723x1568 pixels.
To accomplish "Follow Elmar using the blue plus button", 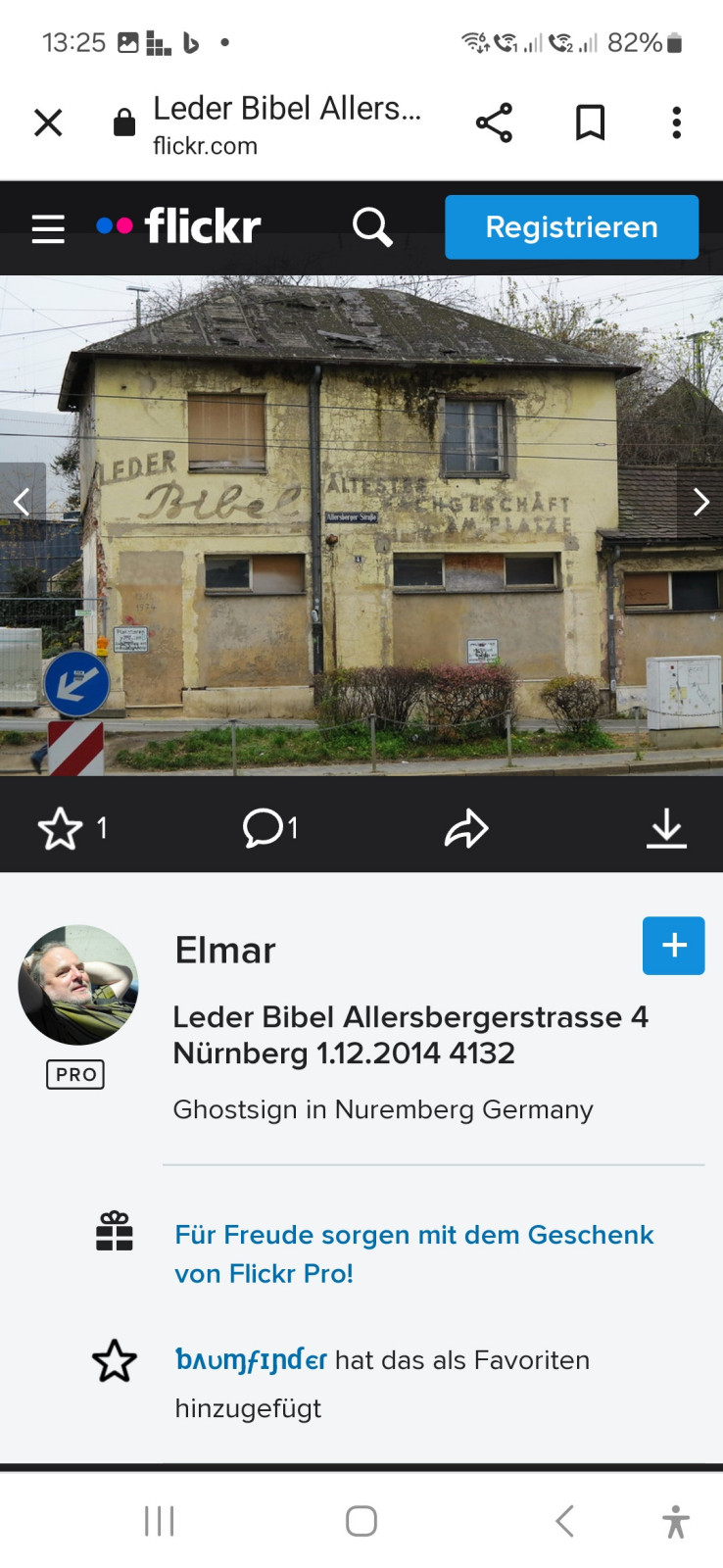I will (673, 946).
